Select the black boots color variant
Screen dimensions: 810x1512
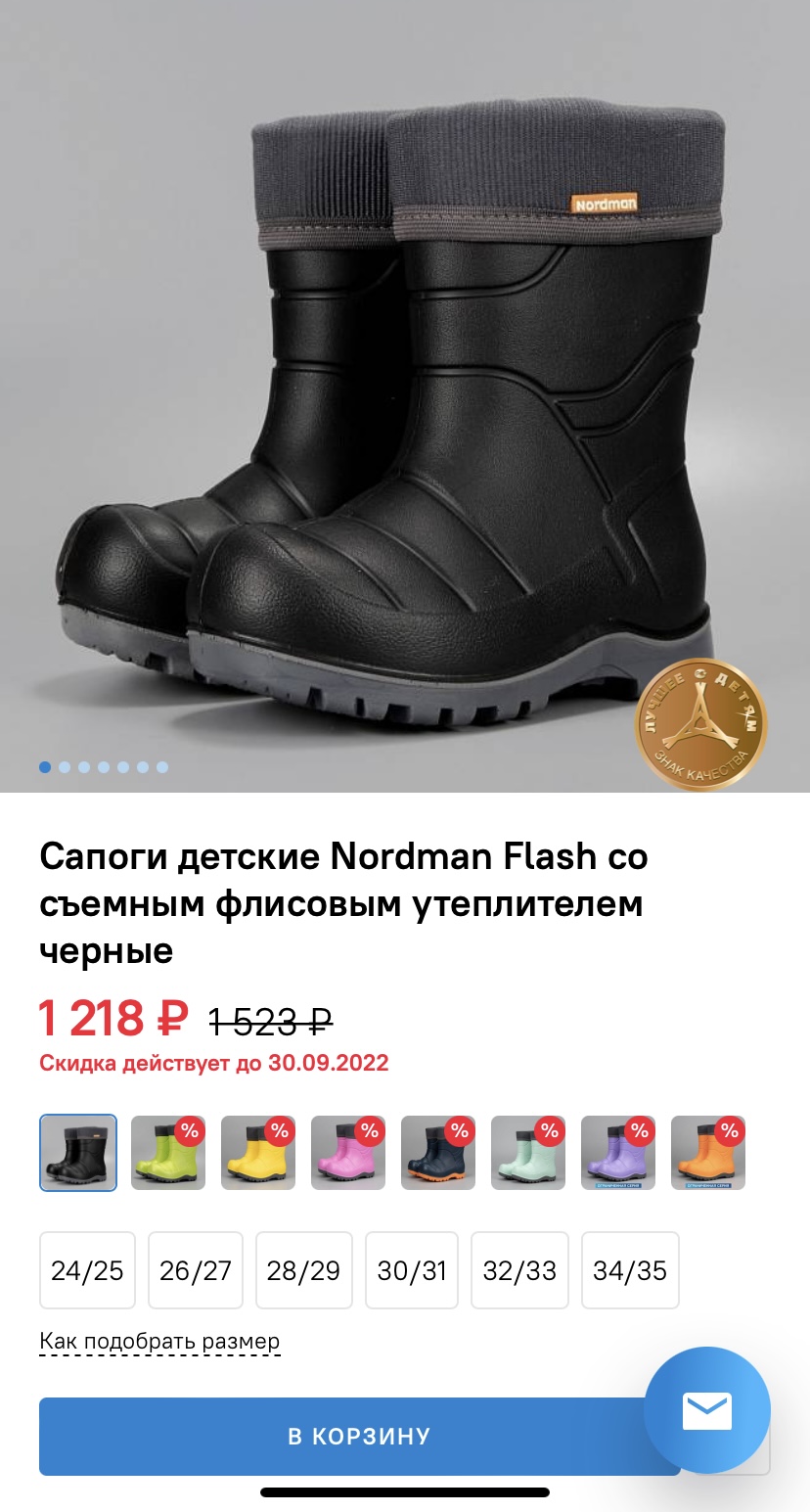pos(78,1153)
